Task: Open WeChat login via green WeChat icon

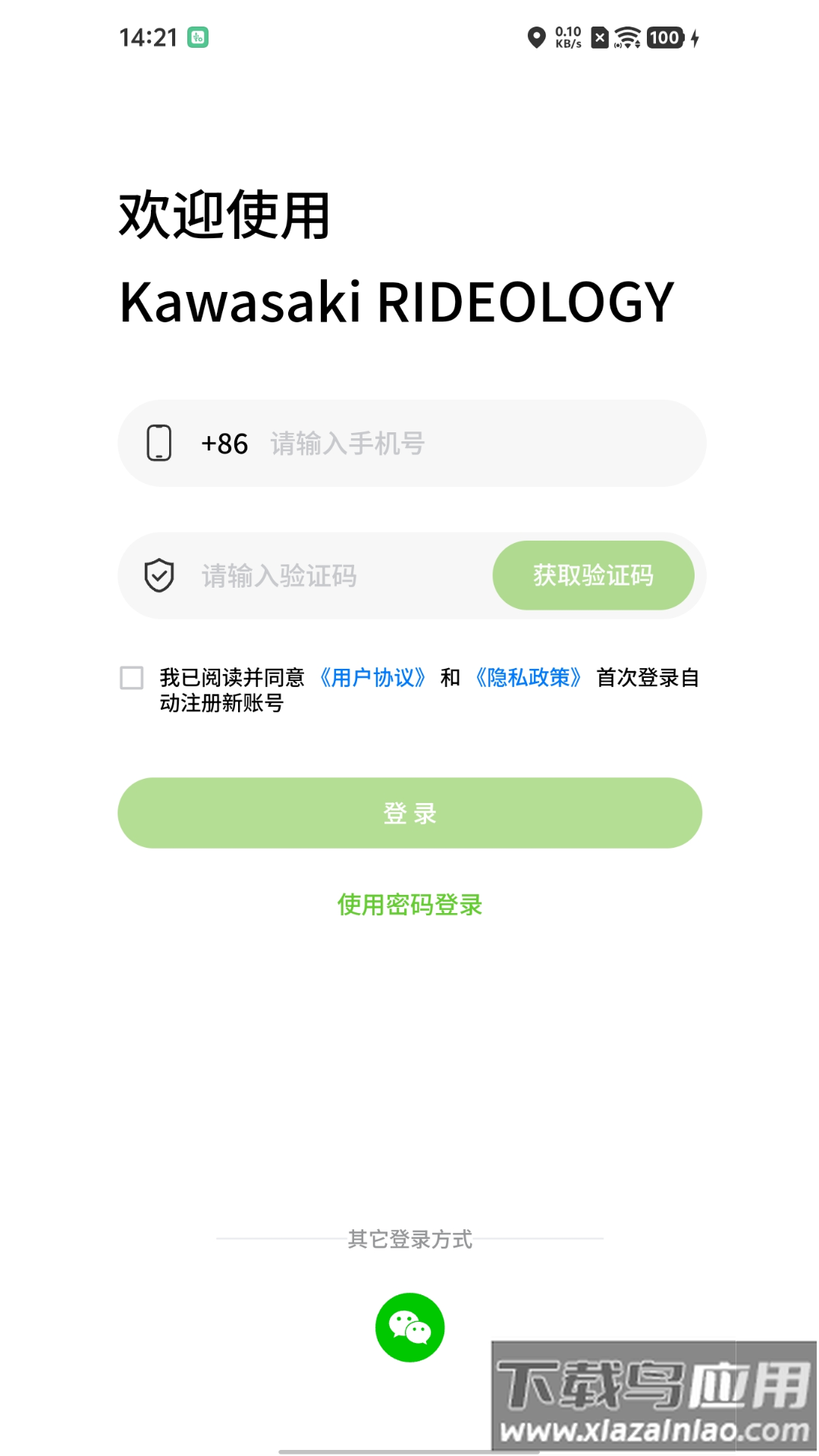Action: [x=409, y=1327]
